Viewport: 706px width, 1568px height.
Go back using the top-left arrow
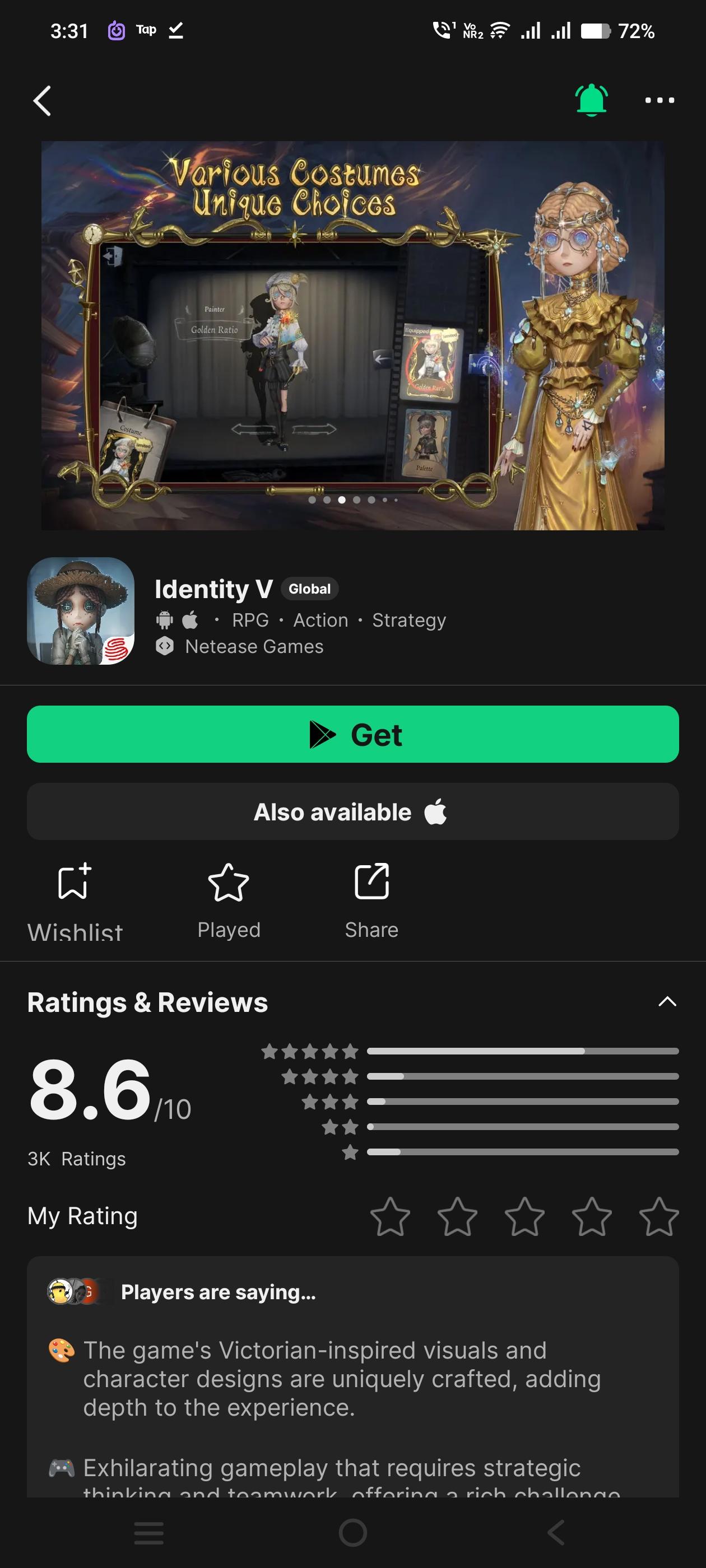coord(41,100)
